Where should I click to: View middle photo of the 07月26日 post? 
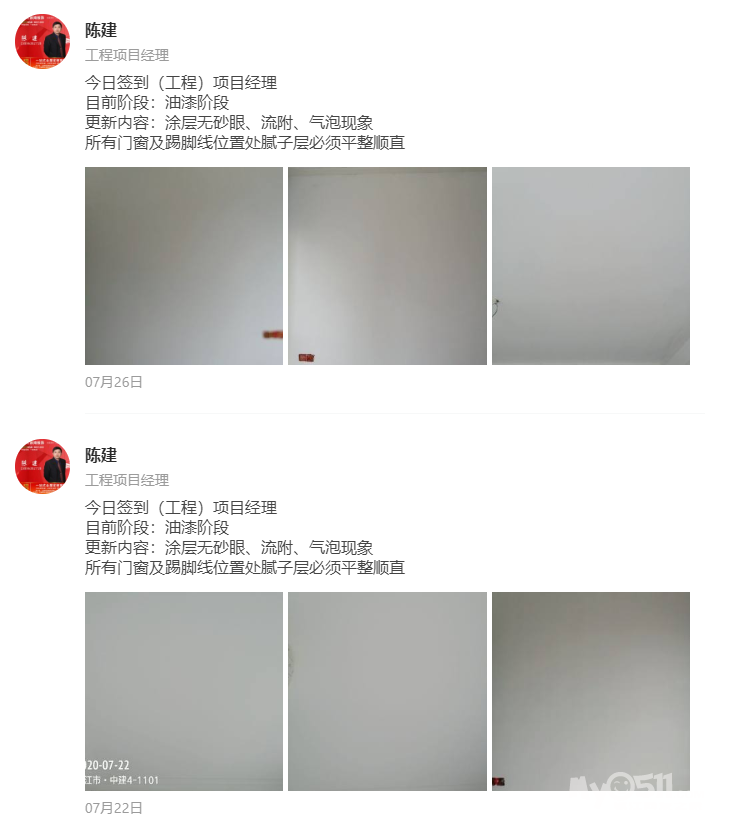(x=387, y=266)
